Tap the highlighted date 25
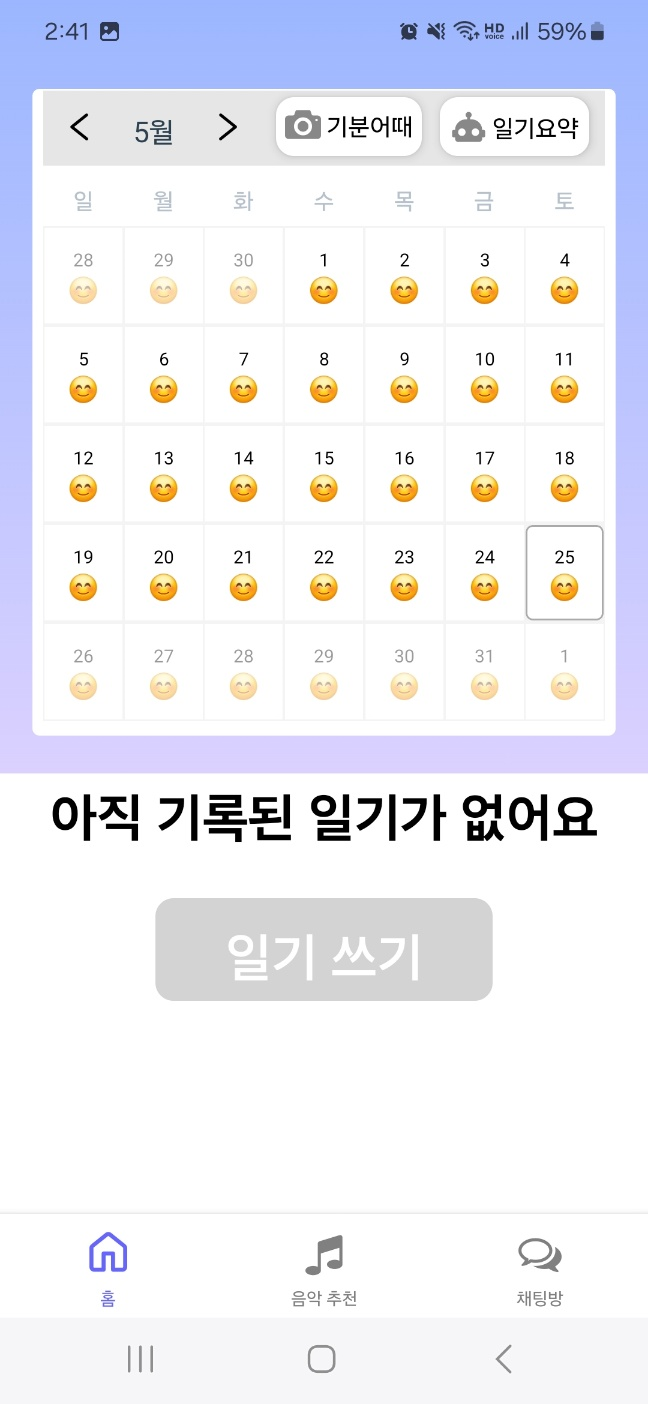This screenshot has height=1404, width=648. [x=565, y=574]
